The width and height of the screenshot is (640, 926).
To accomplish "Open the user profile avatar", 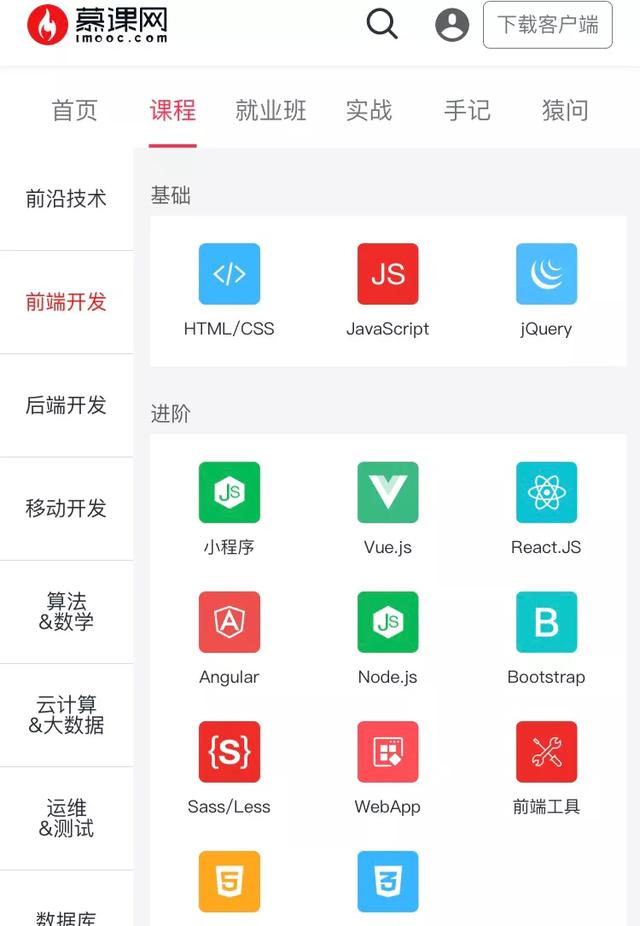I will pyautogui.click(x=452, y=25).
